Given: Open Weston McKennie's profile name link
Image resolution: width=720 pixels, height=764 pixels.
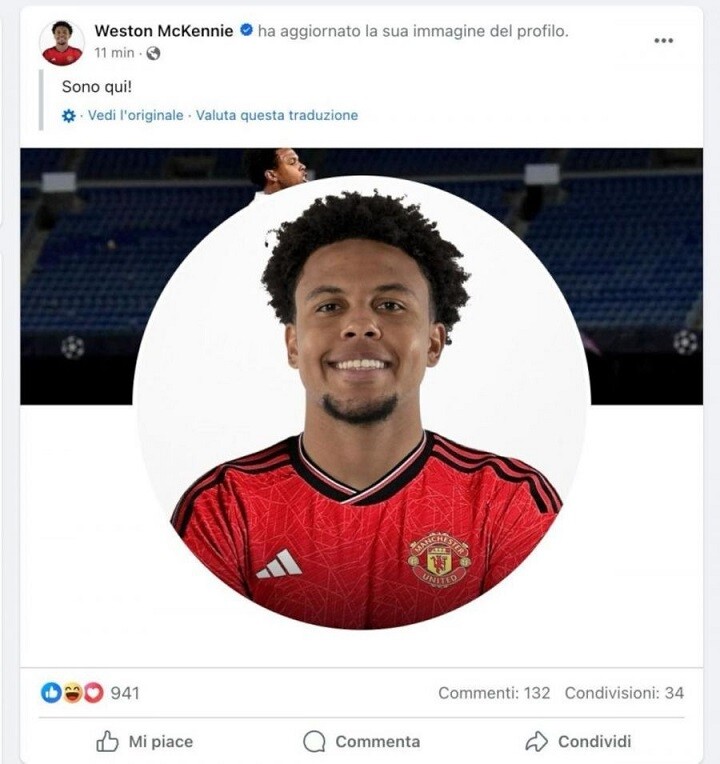Looking at the screenshot, I should 164,31.
